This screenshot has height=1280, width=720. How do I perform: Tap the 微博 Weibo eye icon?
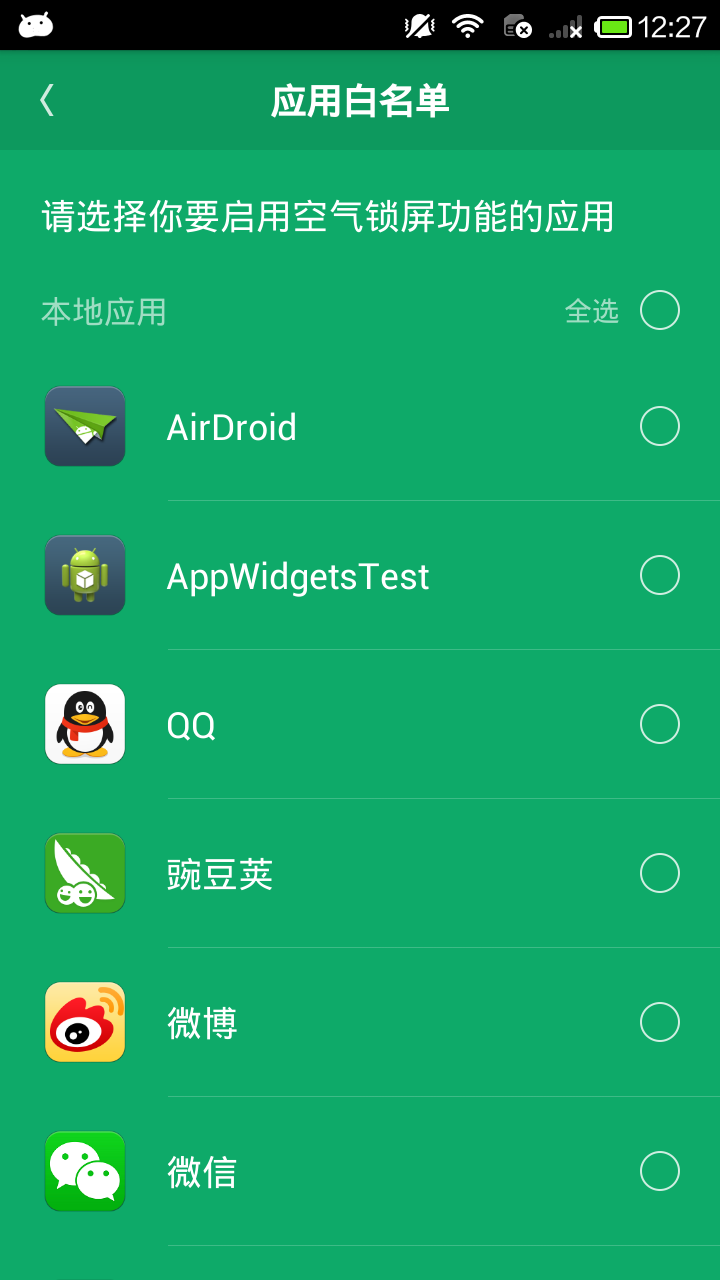(85, 1021)
